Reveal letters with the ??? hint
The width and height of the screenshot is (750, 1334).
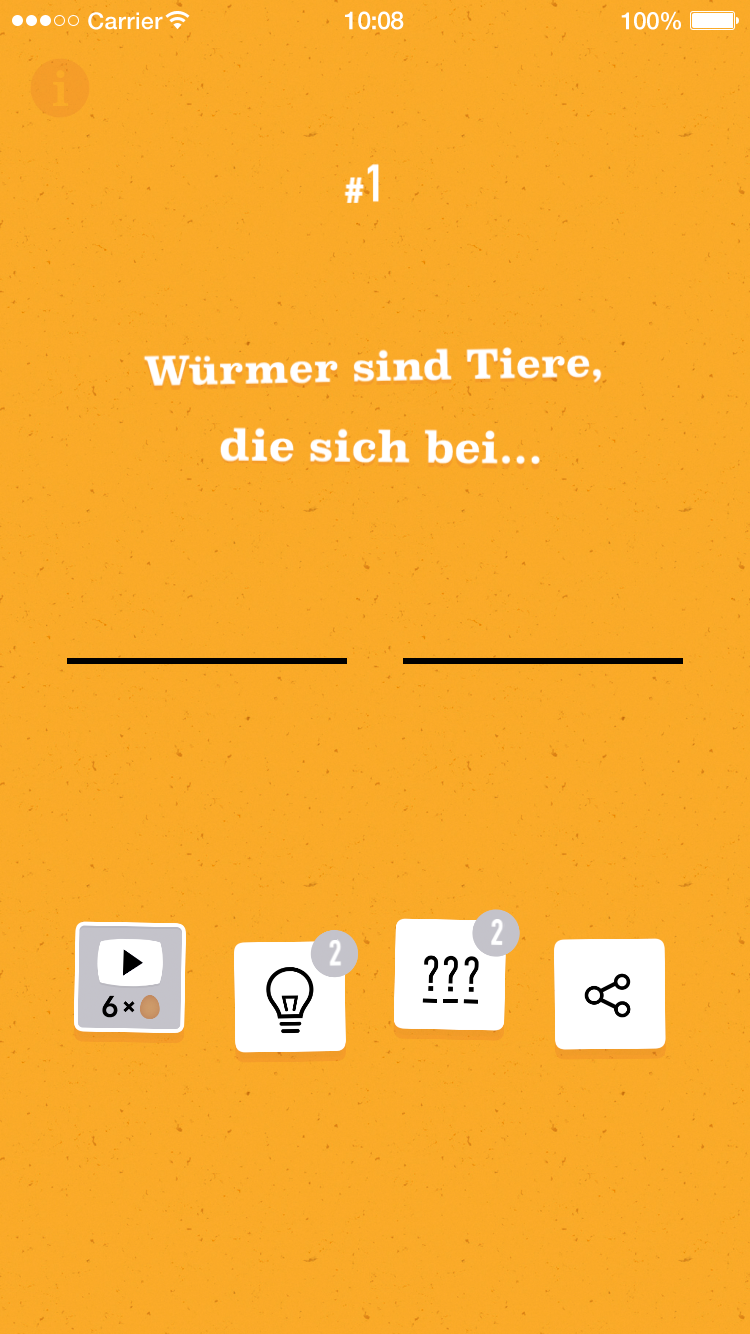tap(449, 975)
